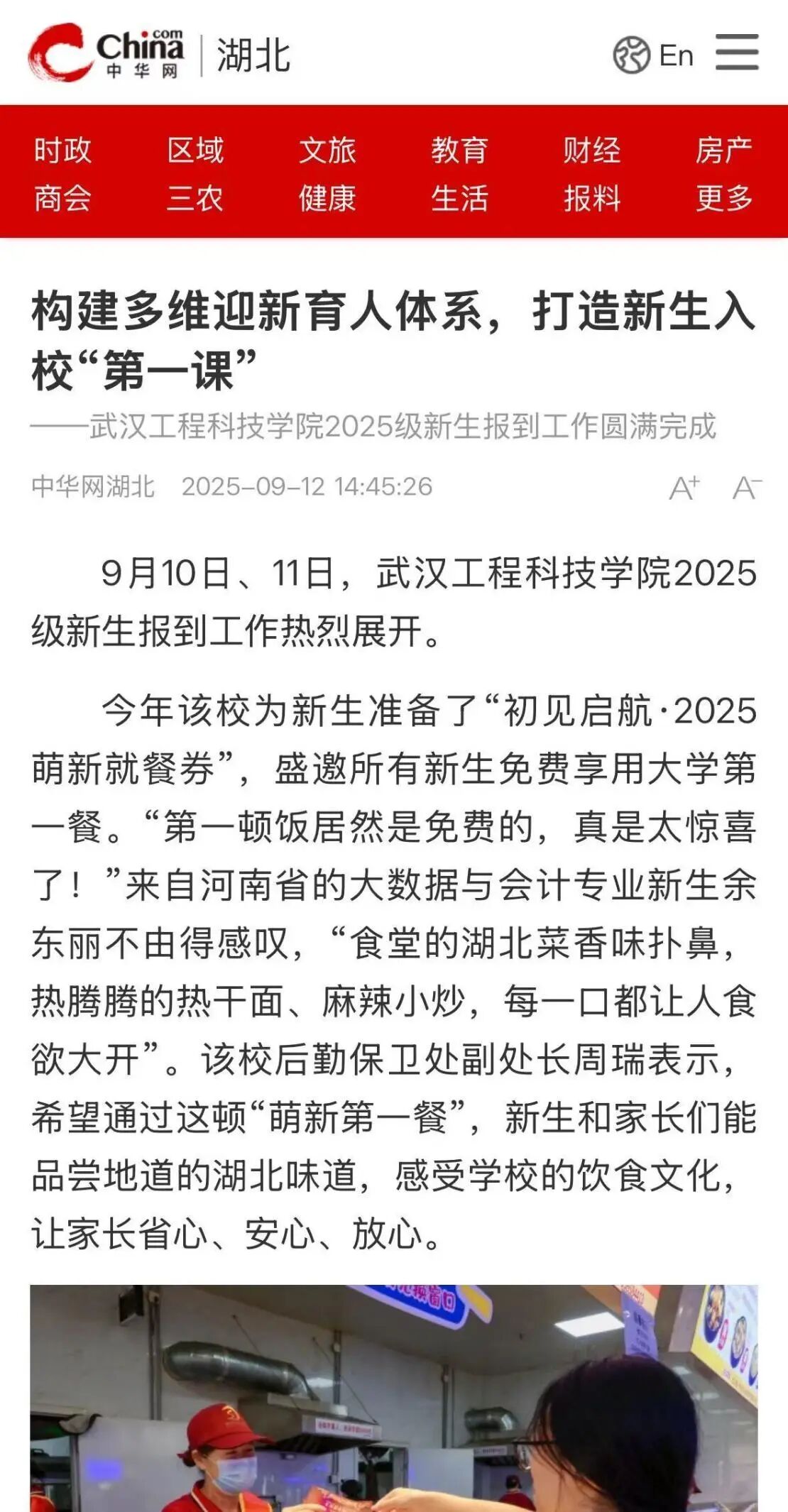This screenshot has width=788, height=1512.
Task: Open the 时政 section
Action: [x=62, y=150]
